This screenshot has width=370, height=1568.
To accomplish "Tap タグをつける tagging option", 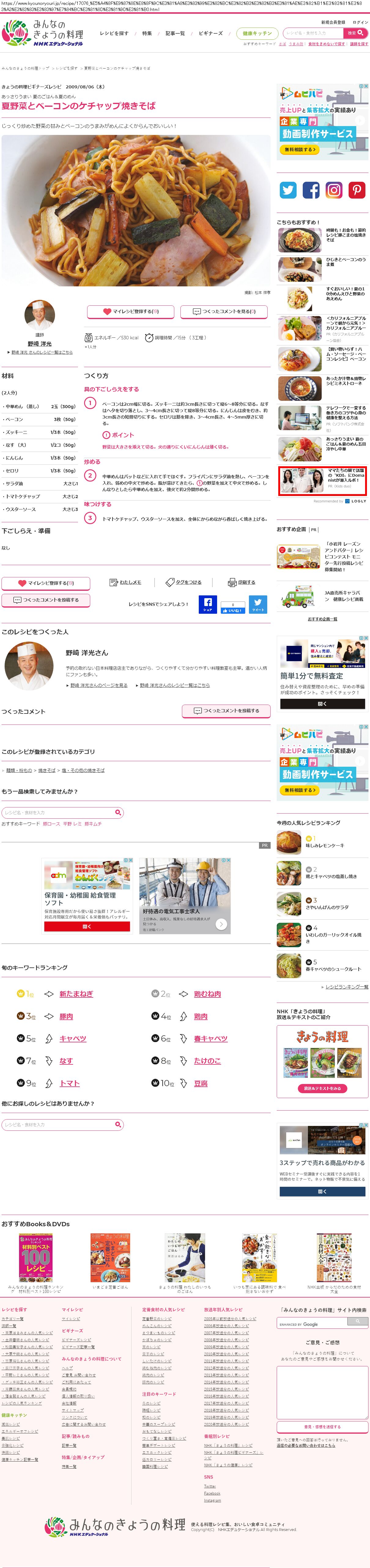I will (184, 583).
